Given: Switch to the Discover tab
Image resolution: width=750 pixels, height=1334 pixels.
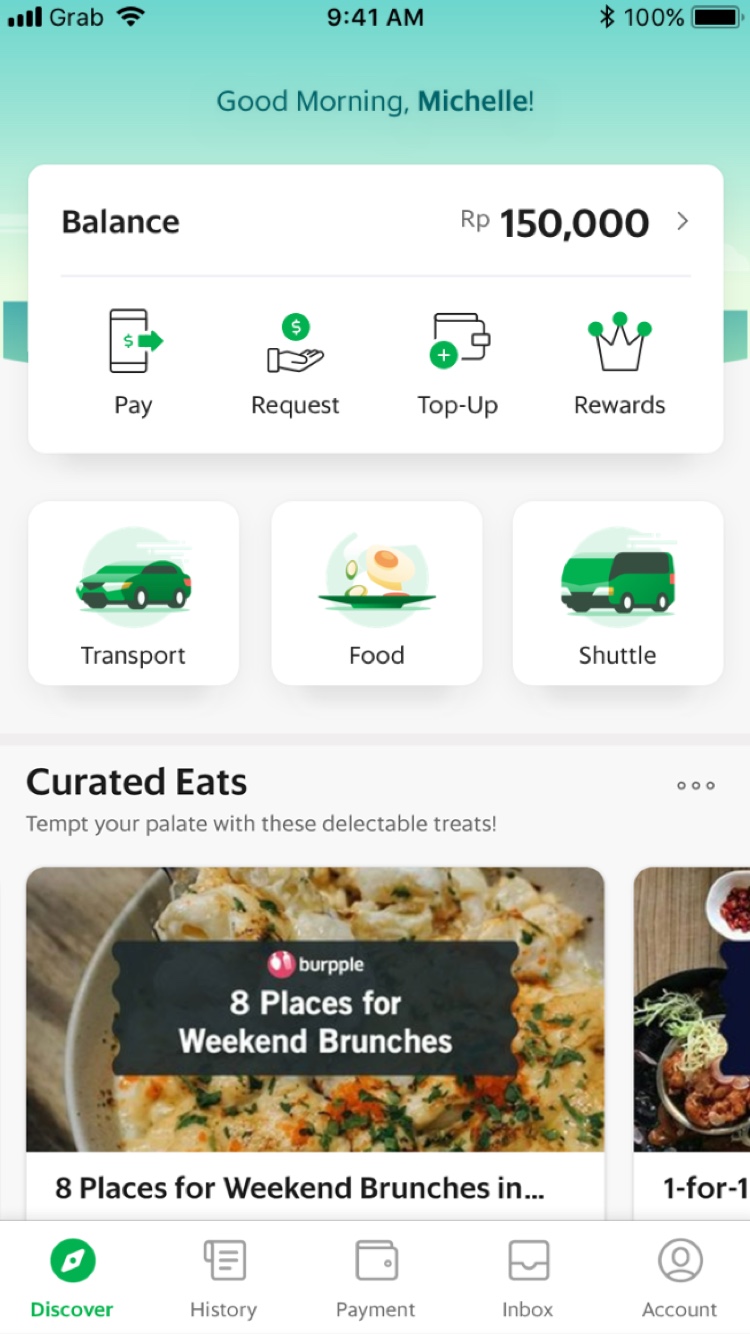Looking at the screenshot, I should [72, 1278].
